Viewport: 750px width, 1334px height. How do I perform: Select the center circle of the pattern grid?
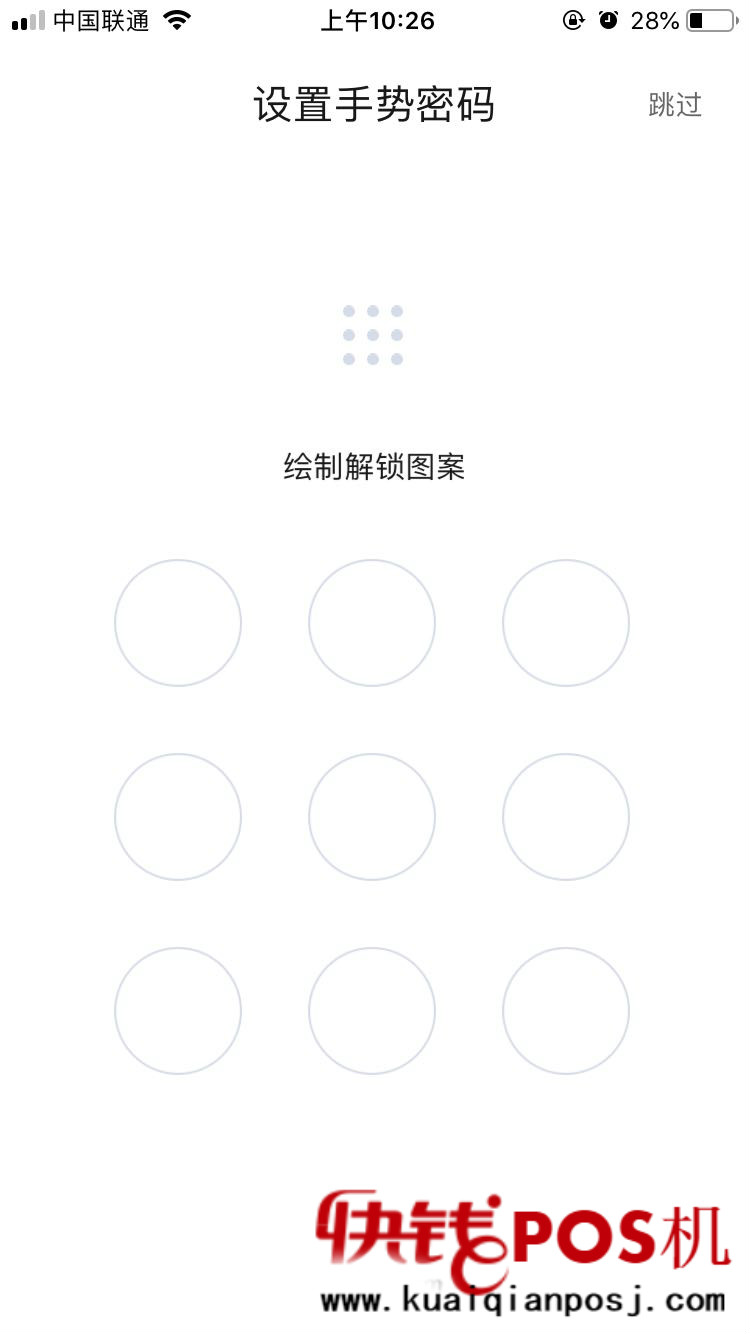point(372,817)
